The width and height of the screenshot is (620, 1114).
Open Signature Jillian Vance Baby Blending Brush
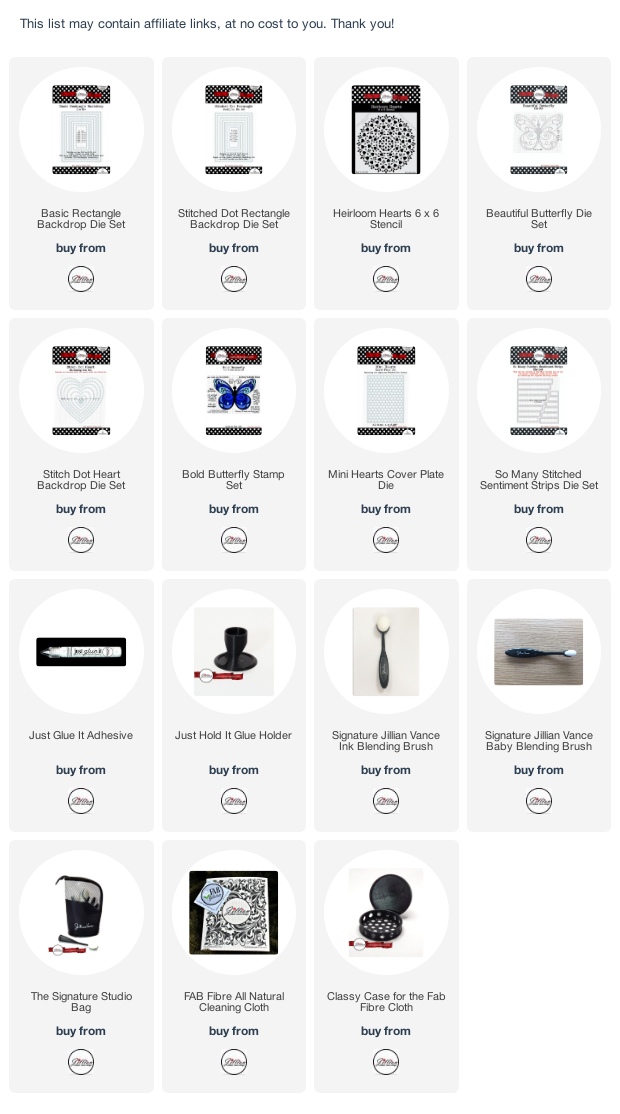point(538,740)
